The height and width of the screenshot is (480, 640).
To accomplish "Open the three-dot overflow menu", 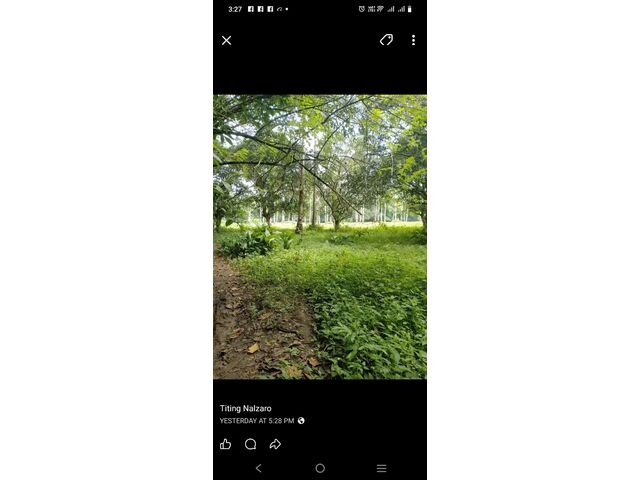I will tap(413, 40).
